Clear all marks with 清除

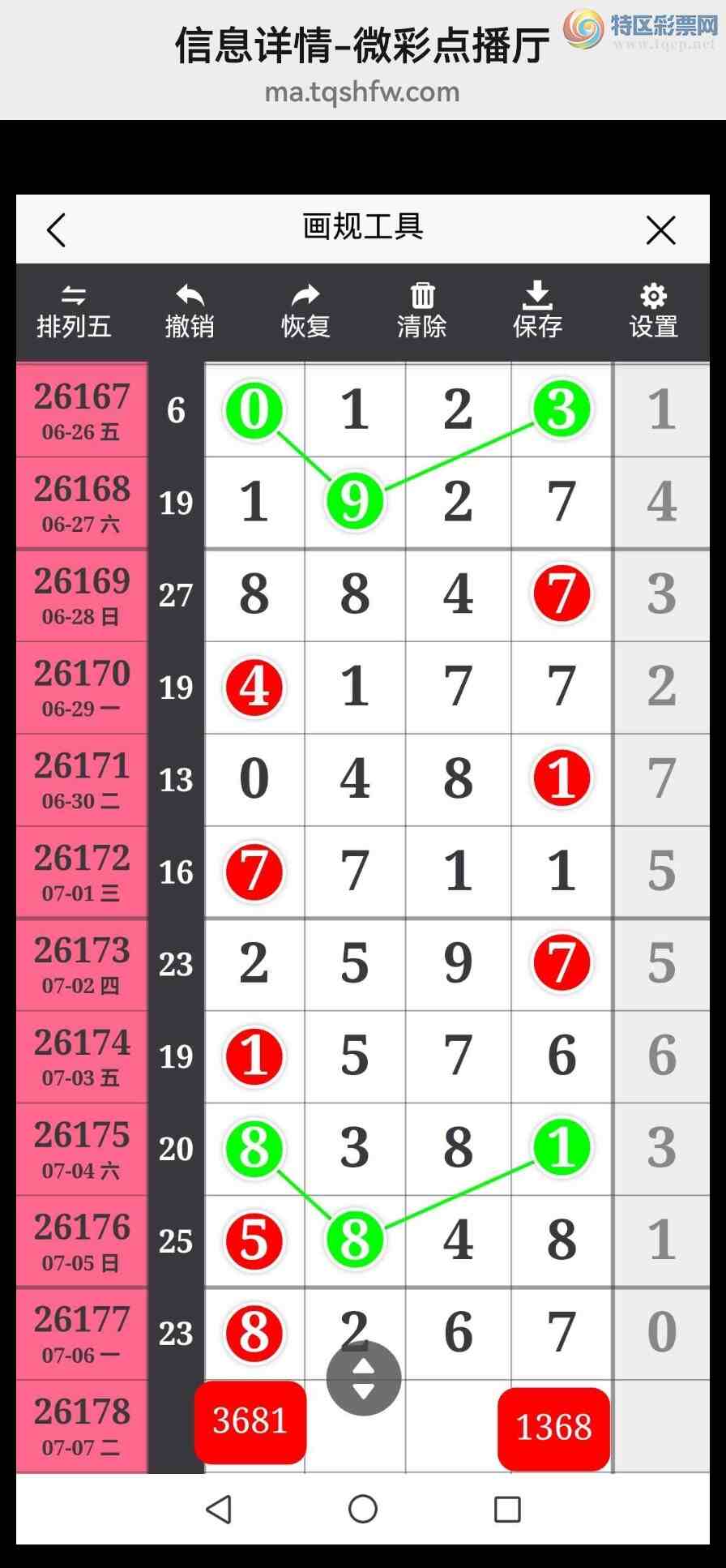[421, 313]
